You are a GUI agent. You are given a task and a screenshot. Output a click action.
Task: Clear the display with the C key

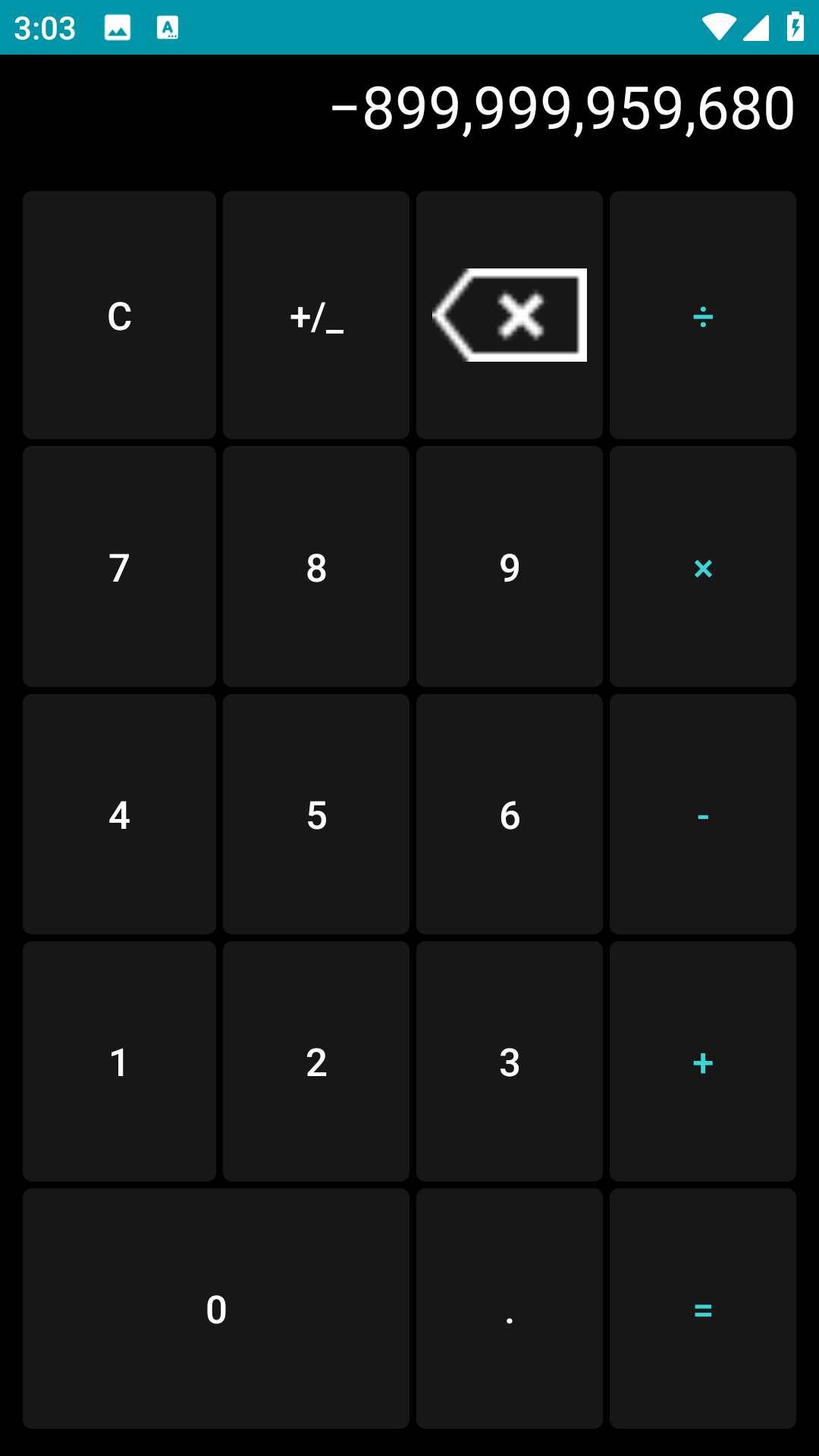(x=119, y=315)
